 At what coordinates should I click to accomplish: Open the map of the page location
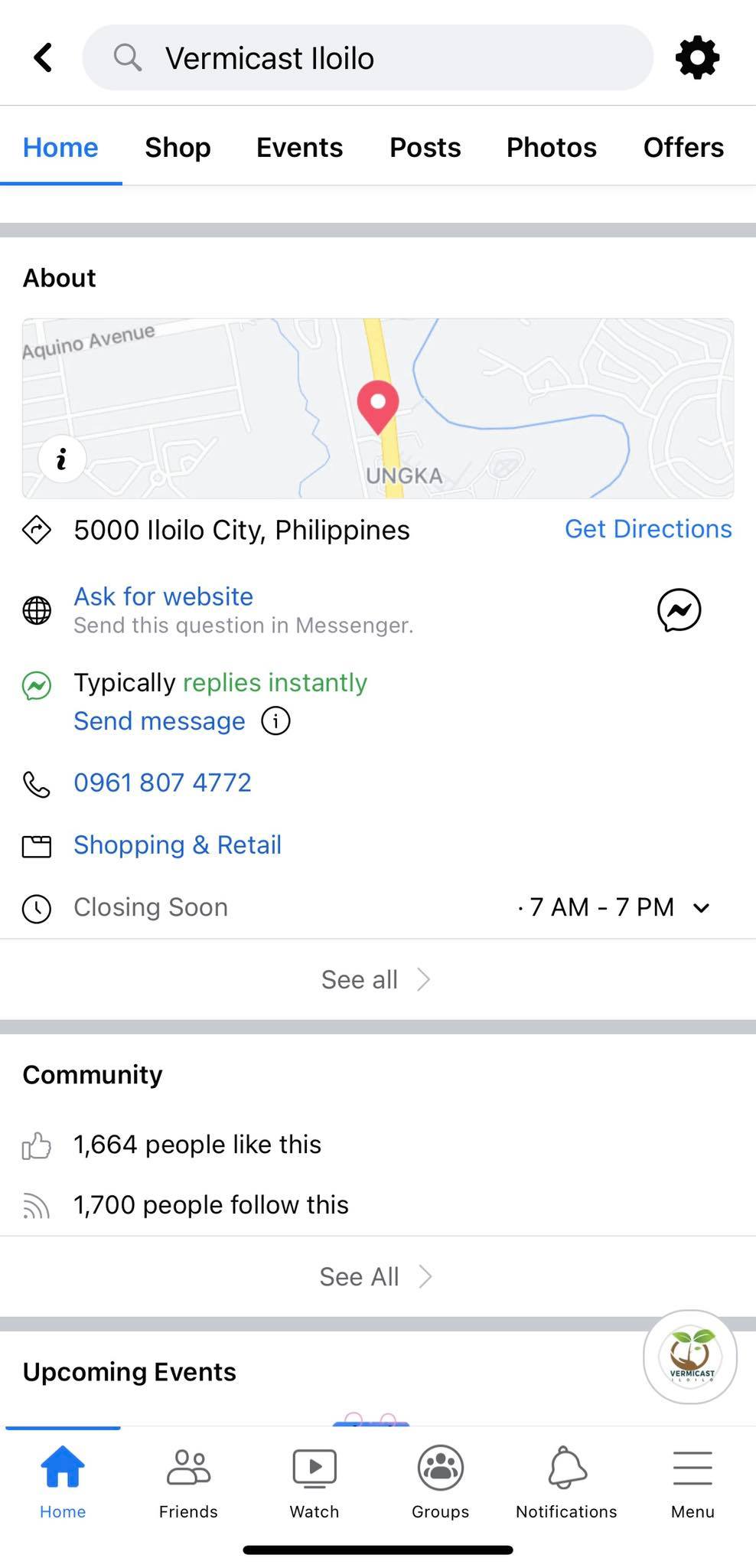[x=378, y=409]
